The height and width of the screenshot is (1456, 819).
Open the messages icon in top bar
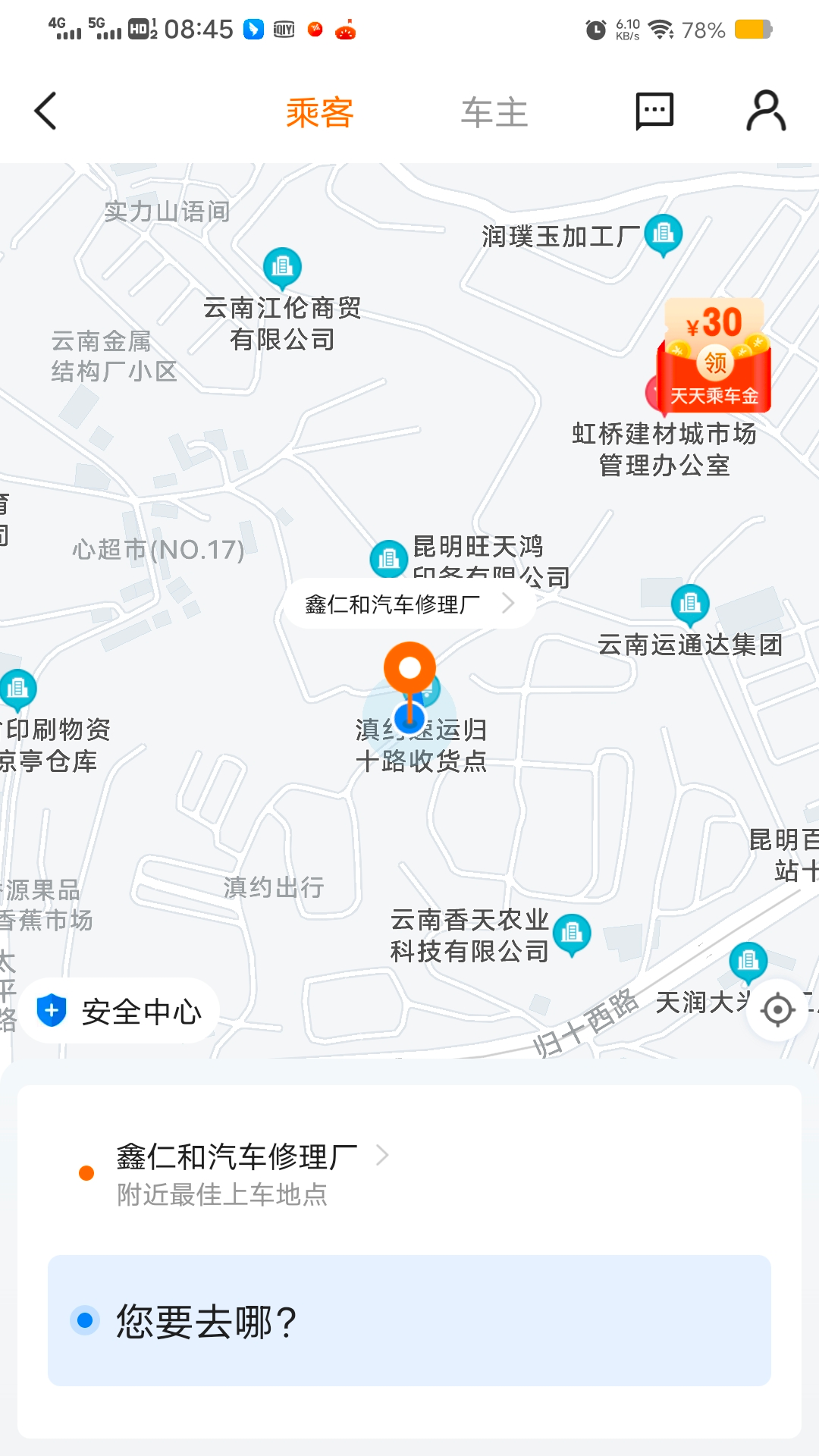click(654, 111)
